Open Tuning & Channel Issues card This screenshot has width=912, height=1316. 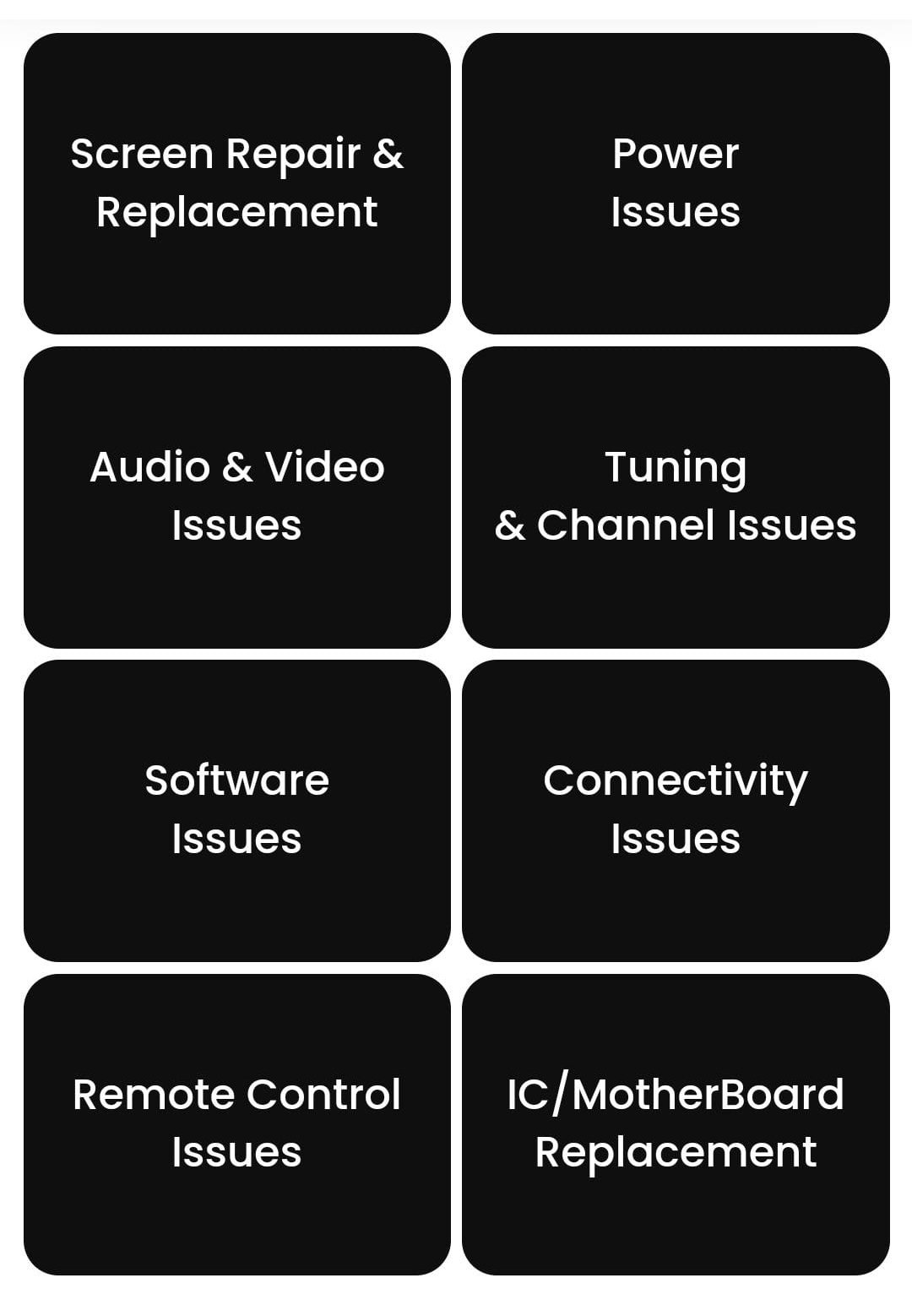click(676, 497)
